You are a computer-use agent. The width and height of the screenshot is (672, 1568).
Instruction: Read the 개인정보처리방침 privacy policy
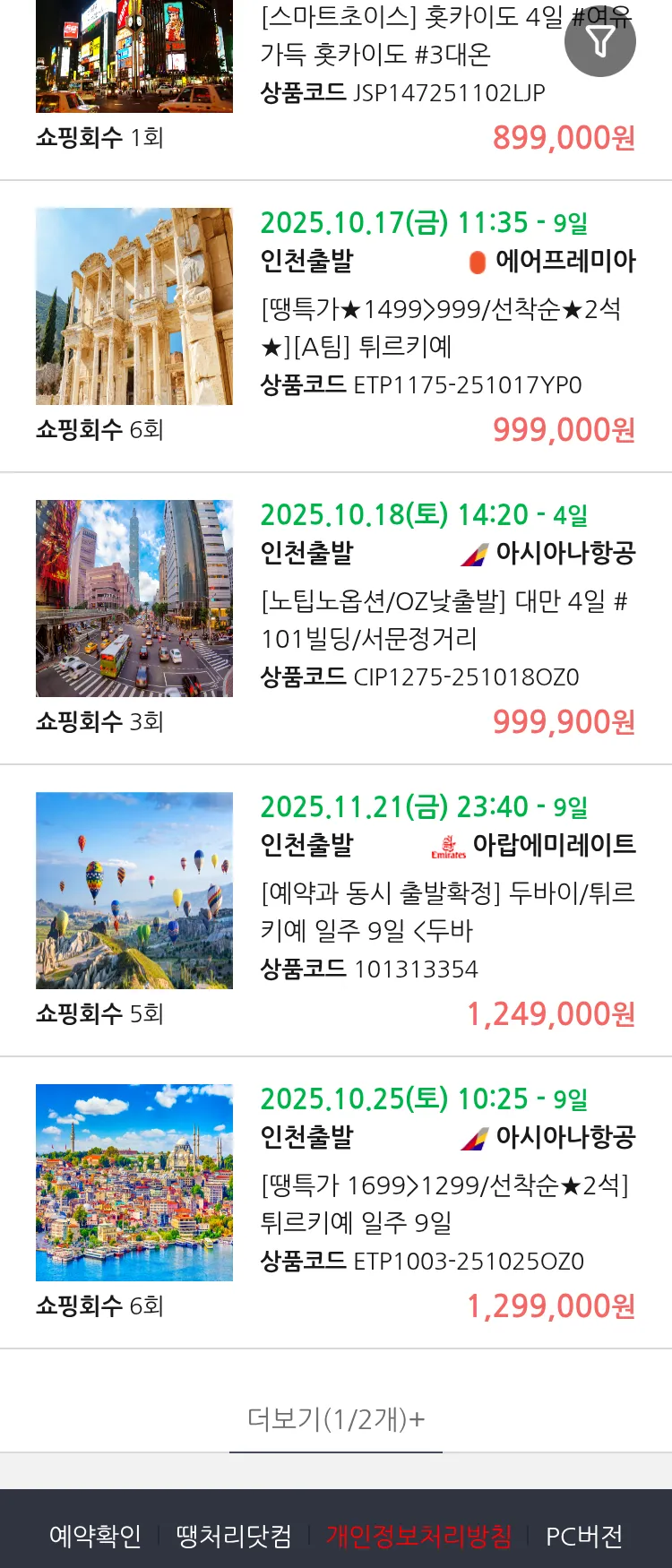click(418, 1536)
